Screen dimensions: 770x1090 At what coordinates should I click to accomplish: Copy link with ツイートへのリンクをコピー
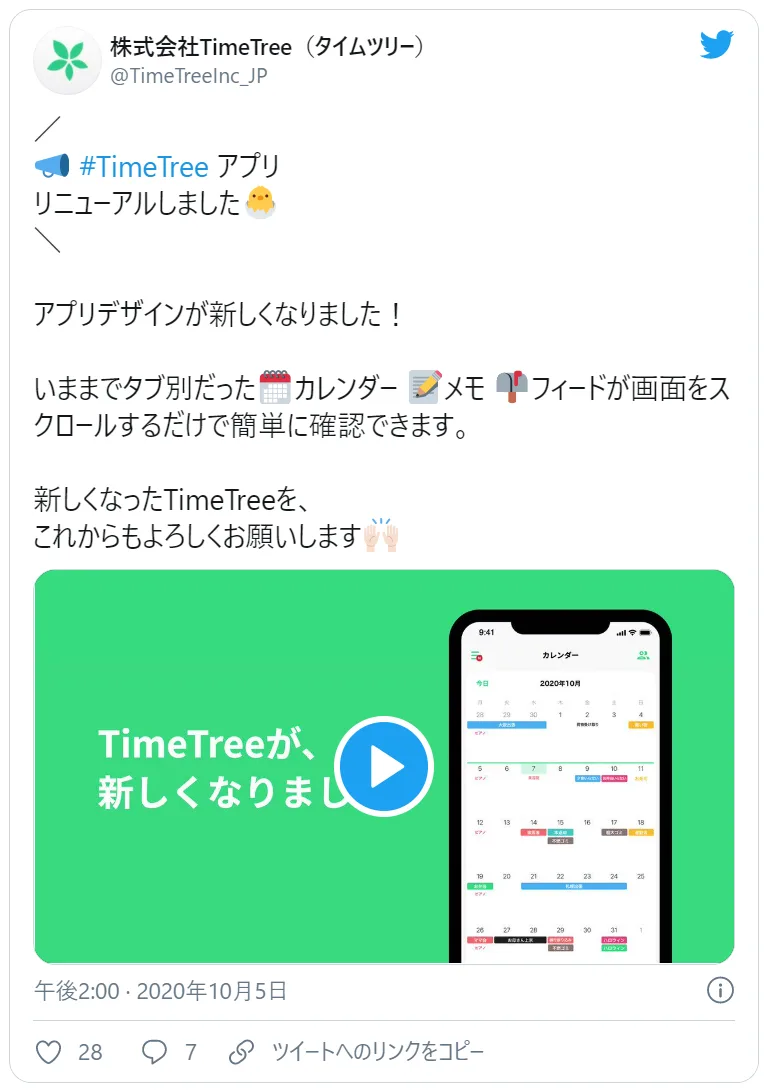coord(377,1051)
